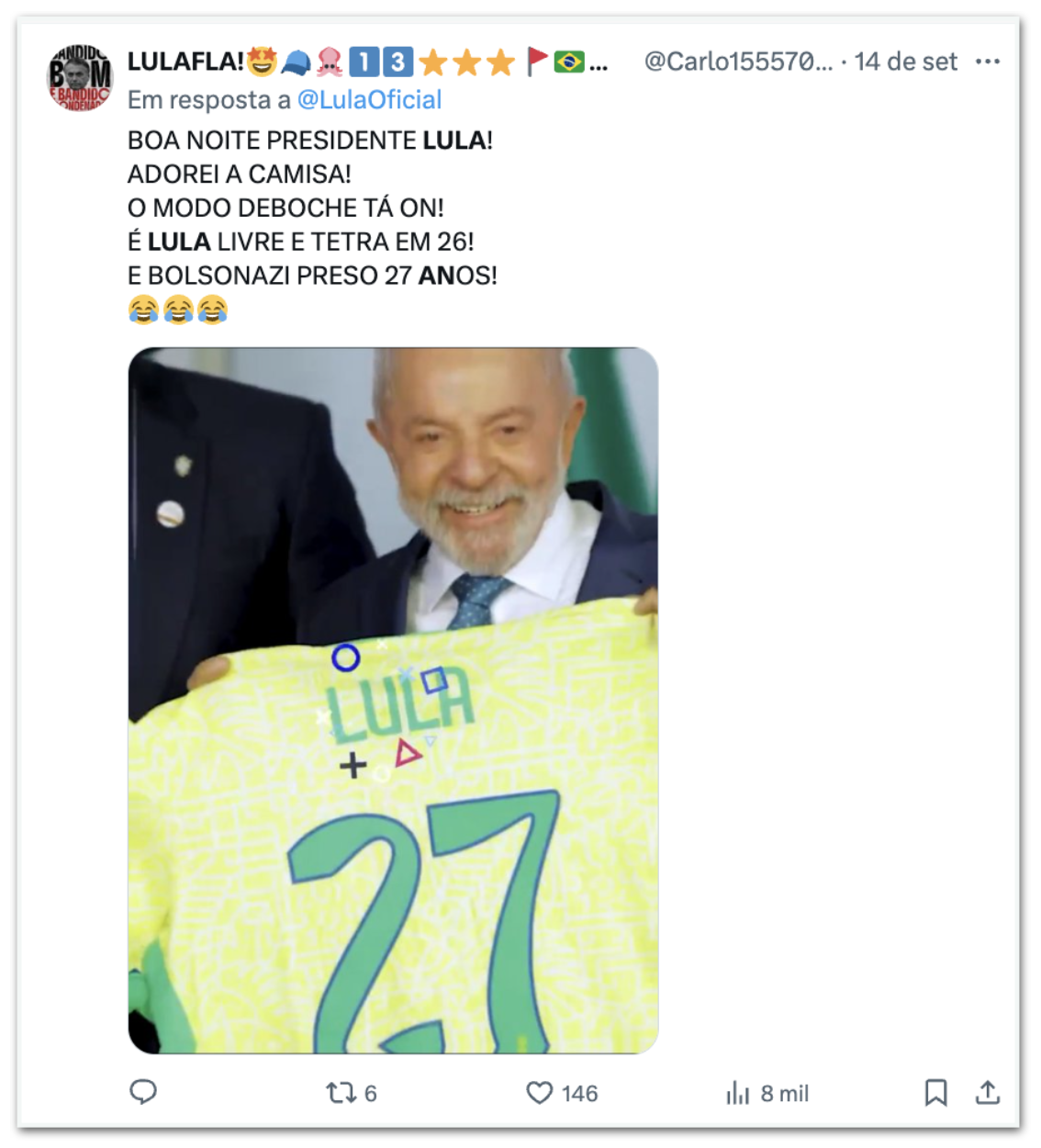This screenshot has height=1148, width=1041.
Task: Retweet this post with 6 reposts
Action: pos(341,1093)
